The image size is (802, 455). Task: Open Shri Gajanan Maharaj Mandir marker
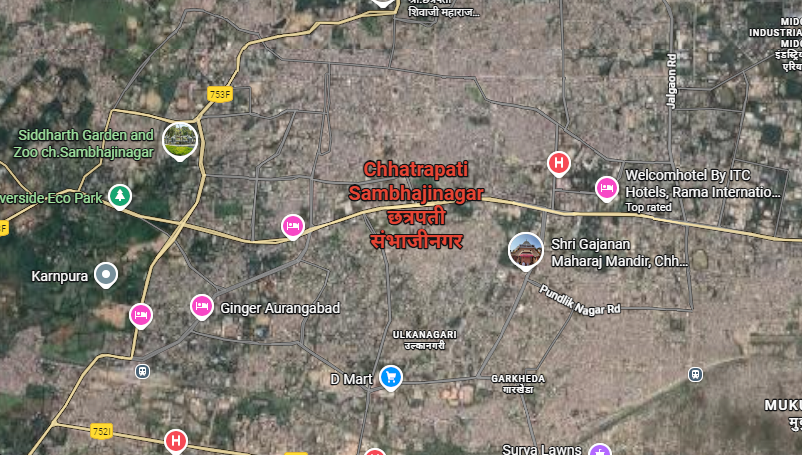tap(526, 250)
